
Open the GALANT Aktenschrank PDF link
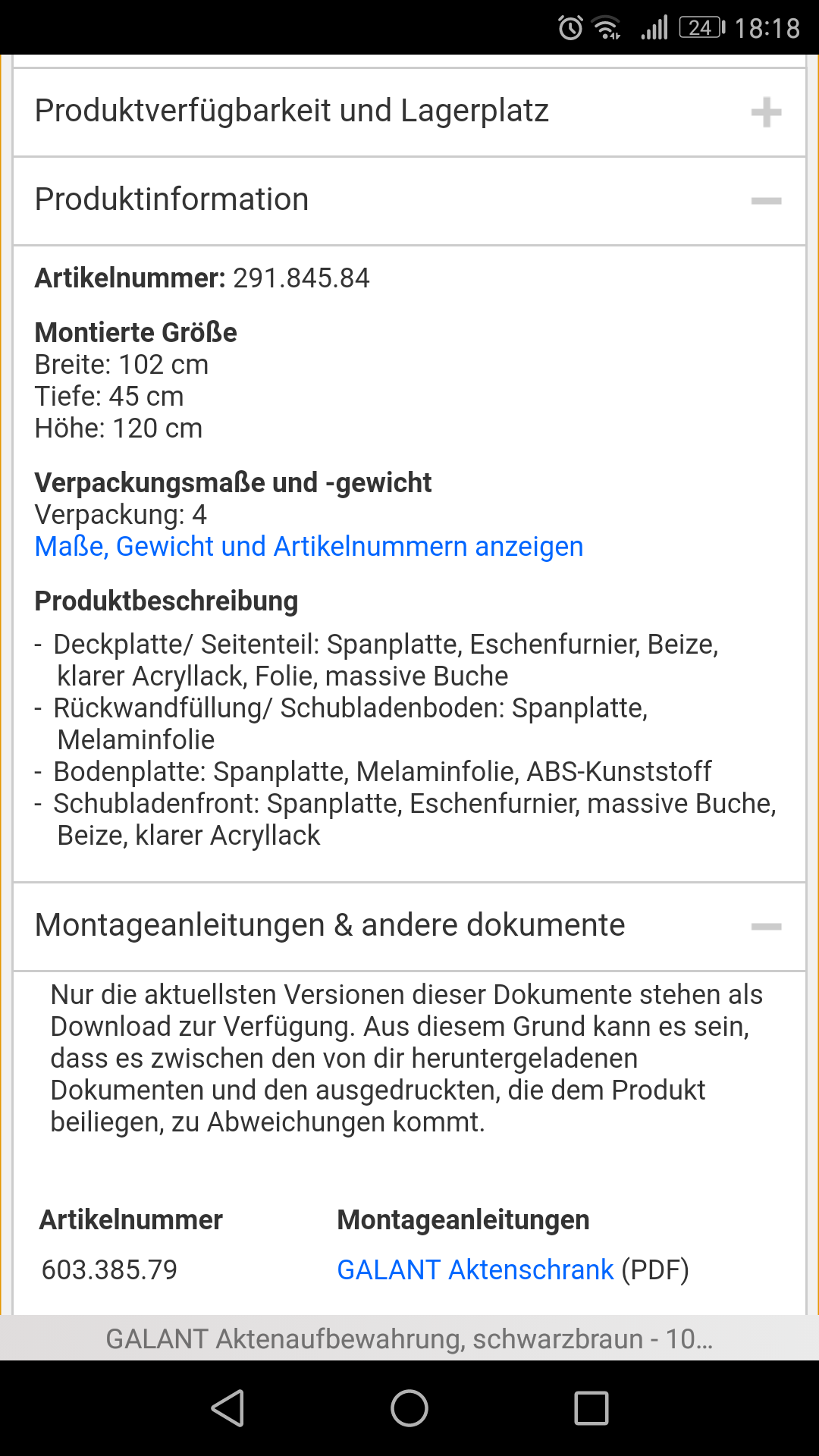click(x=475, y=1269)
